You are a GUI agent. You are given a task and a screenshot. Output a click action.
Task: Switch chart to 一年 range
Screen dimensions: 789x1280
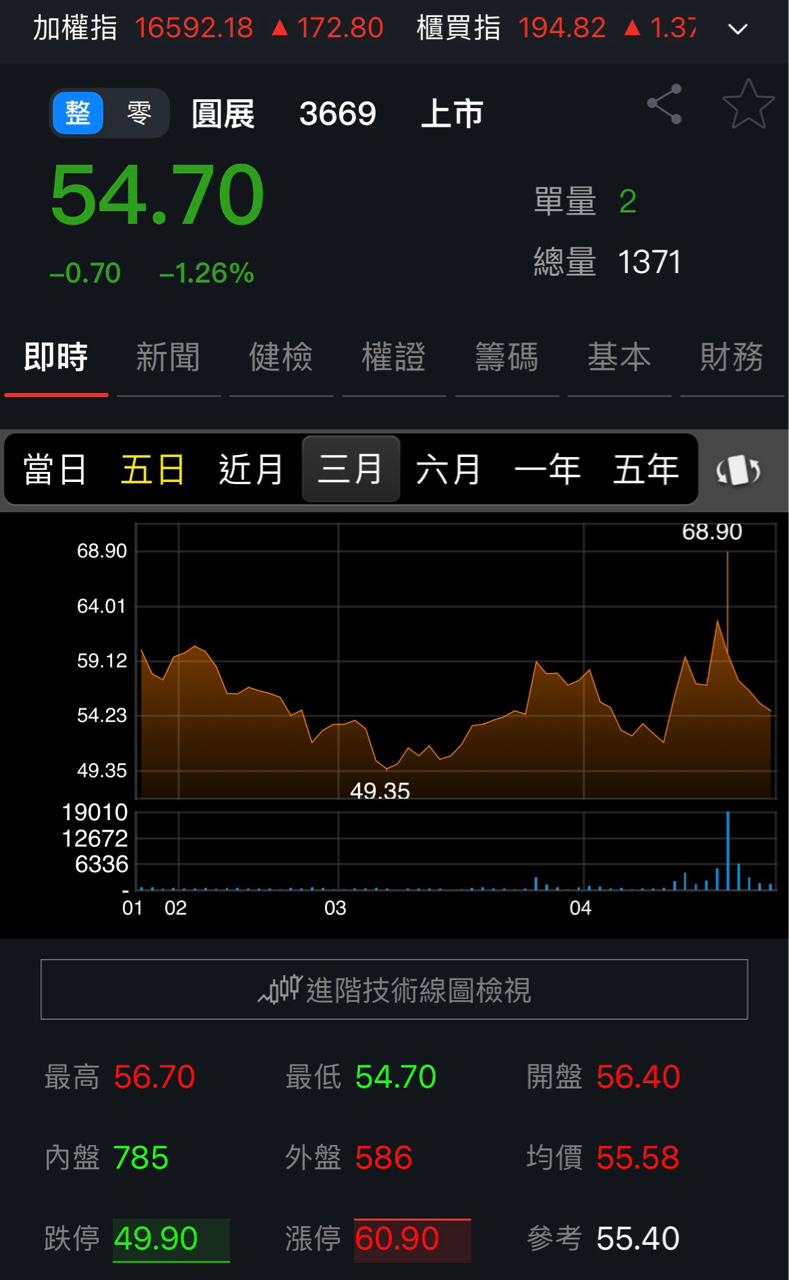pyautogui.click(x=547, y=469)
